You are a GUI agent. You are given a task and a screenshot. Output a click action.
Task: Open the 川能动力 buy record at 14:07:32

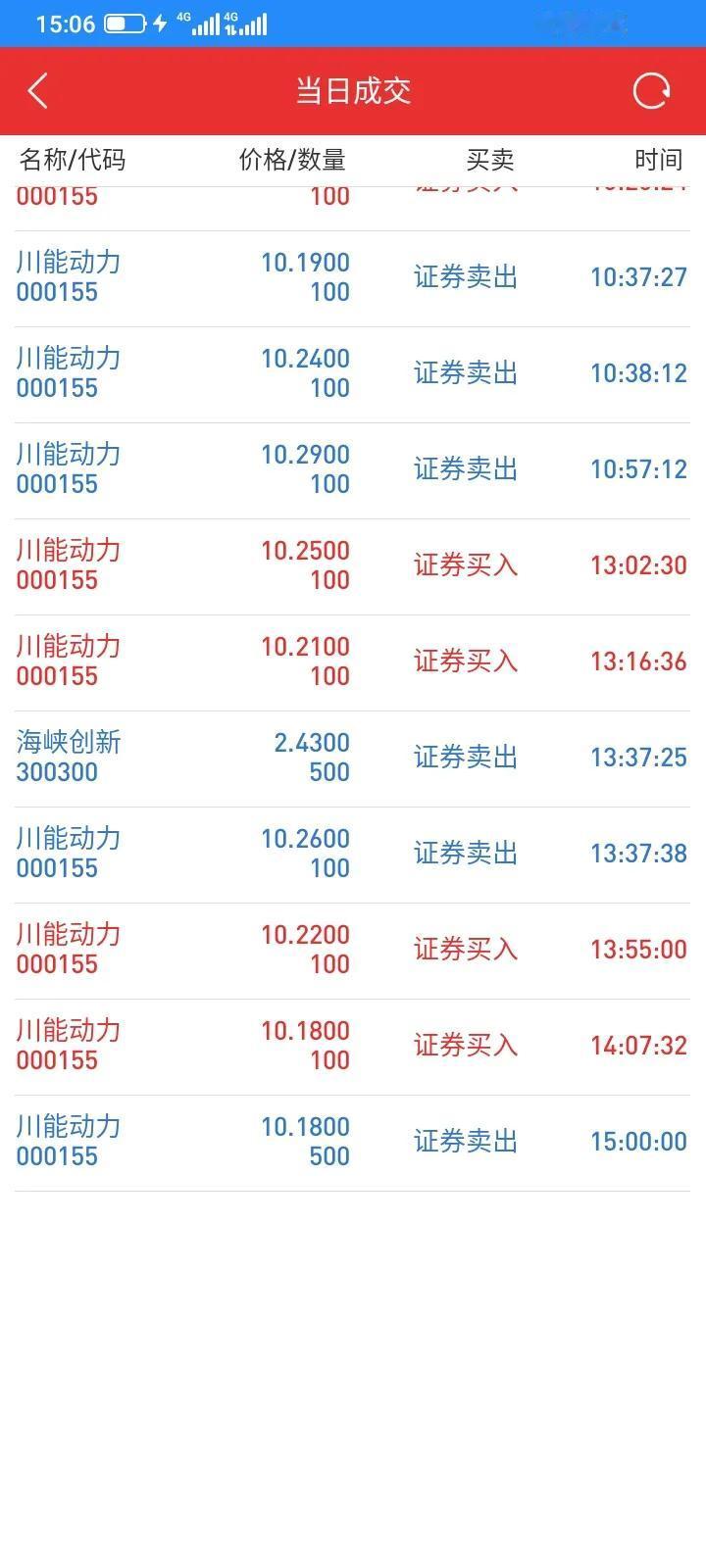(353, 1048)
